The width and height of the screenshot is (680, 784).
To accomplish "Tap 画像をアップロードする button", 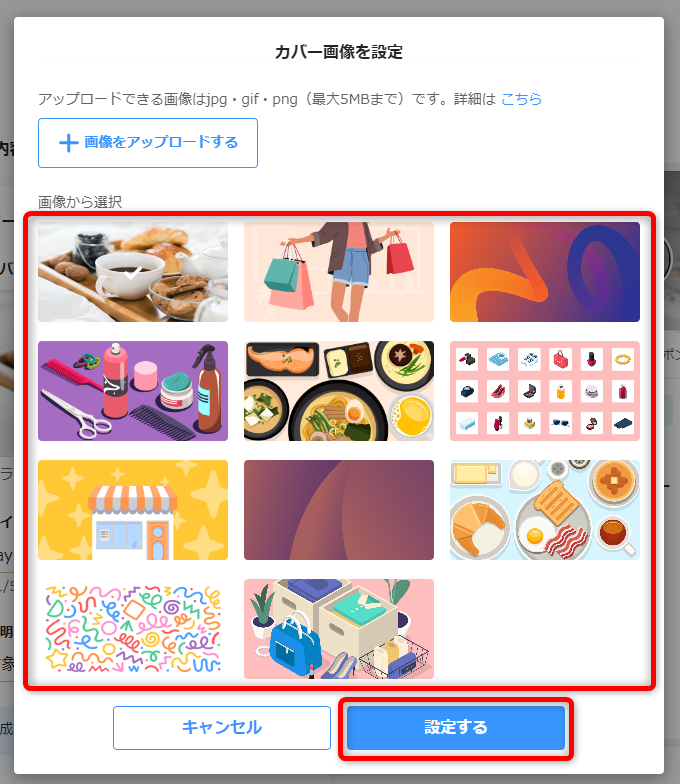I will pyautogui.click(x=148, y=142).
